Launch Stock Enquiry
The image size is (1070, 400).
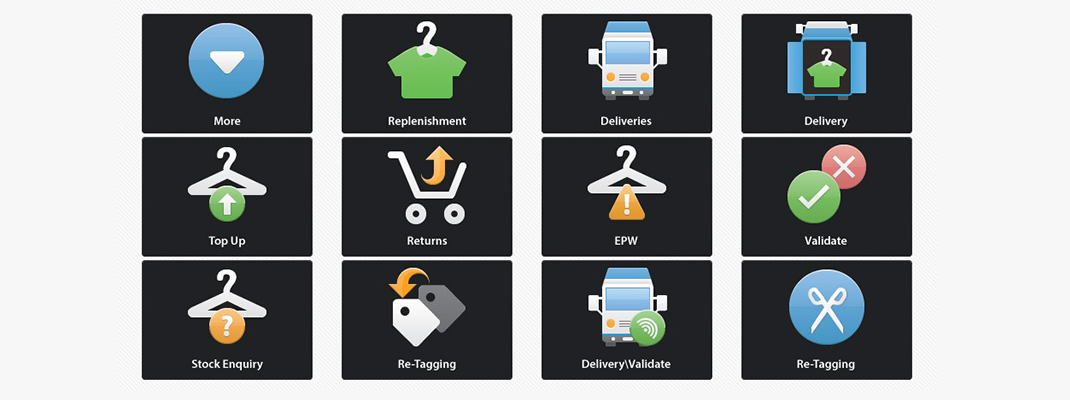click(x=227, y=319)
